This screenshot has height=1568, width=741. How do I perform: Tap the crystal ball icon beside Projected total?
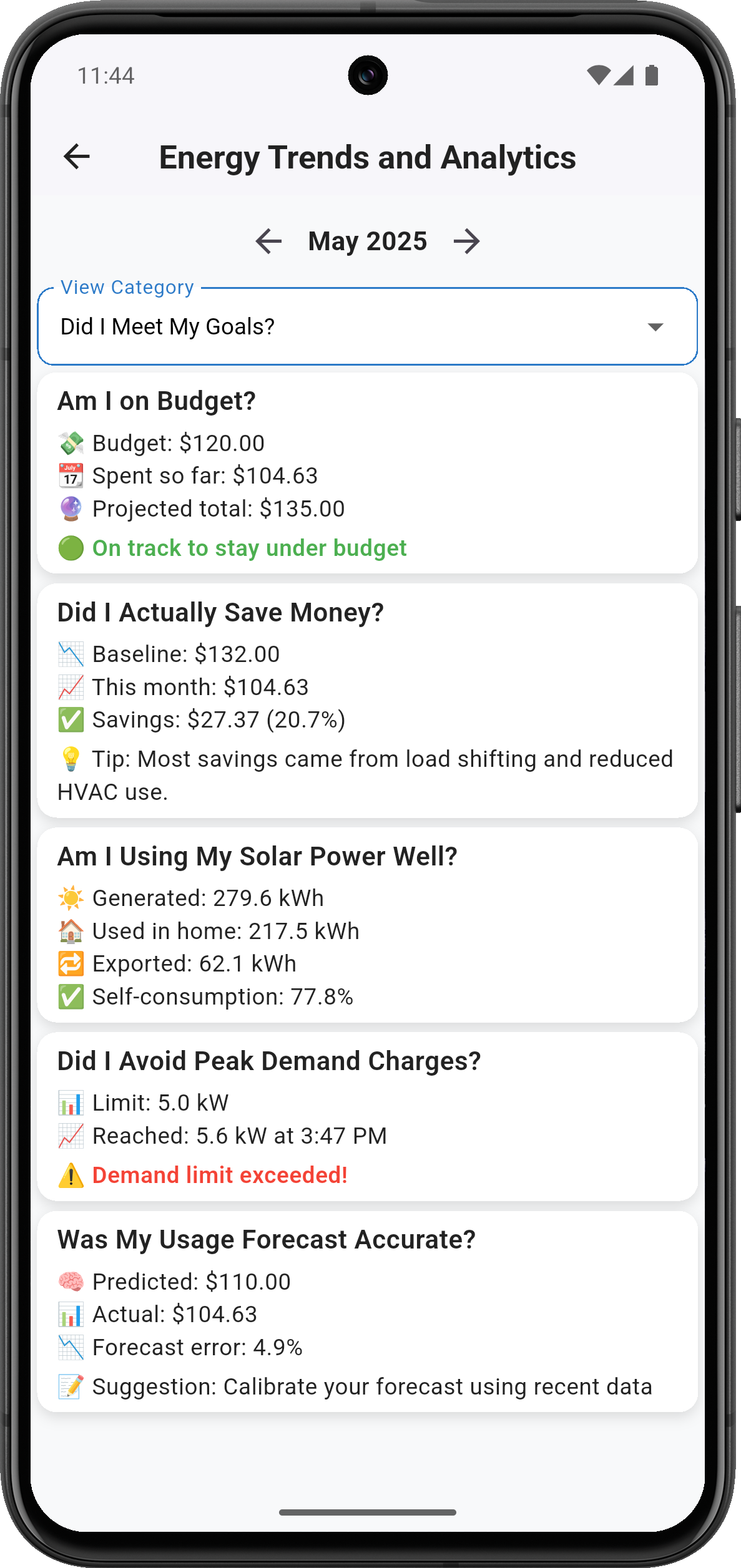pos(71,508)
